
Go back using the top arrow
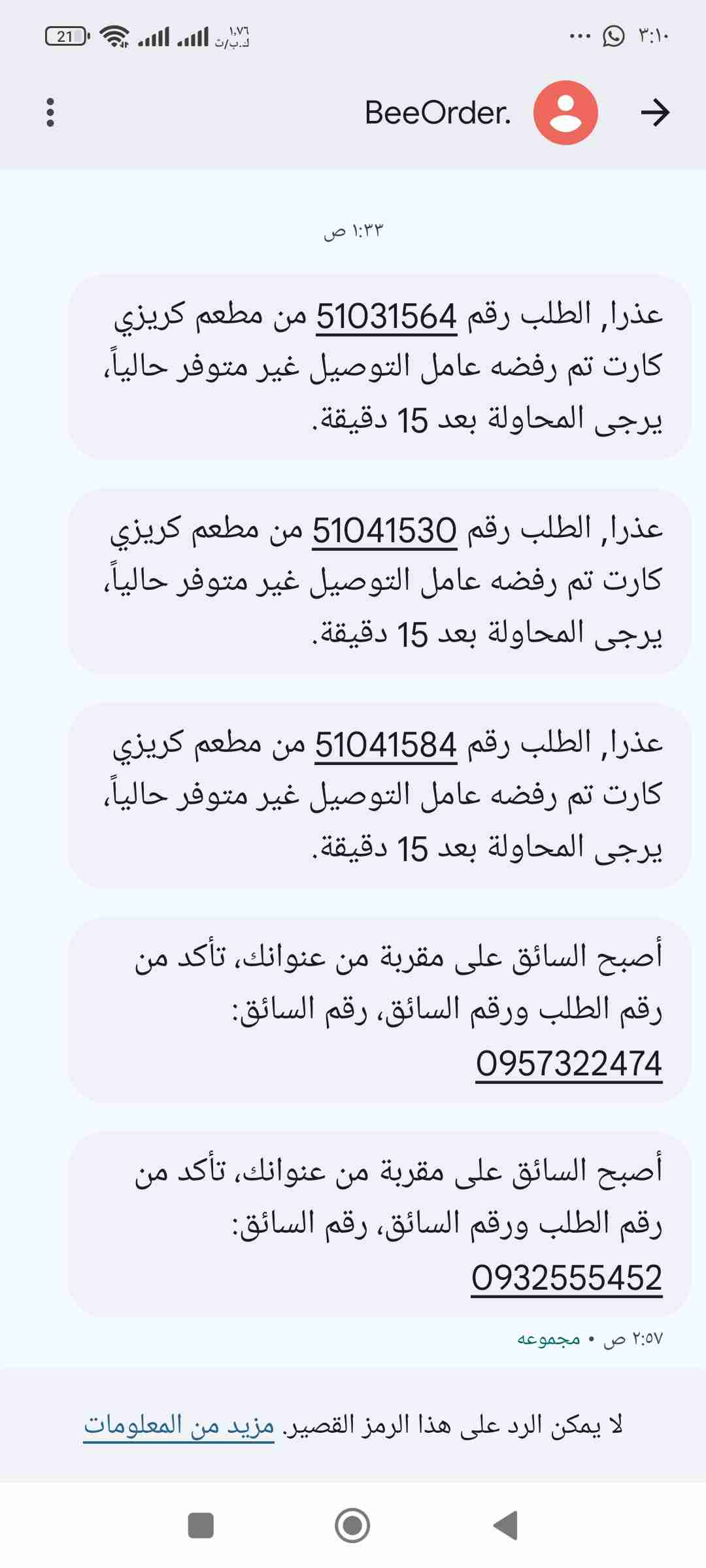[654, 112]
